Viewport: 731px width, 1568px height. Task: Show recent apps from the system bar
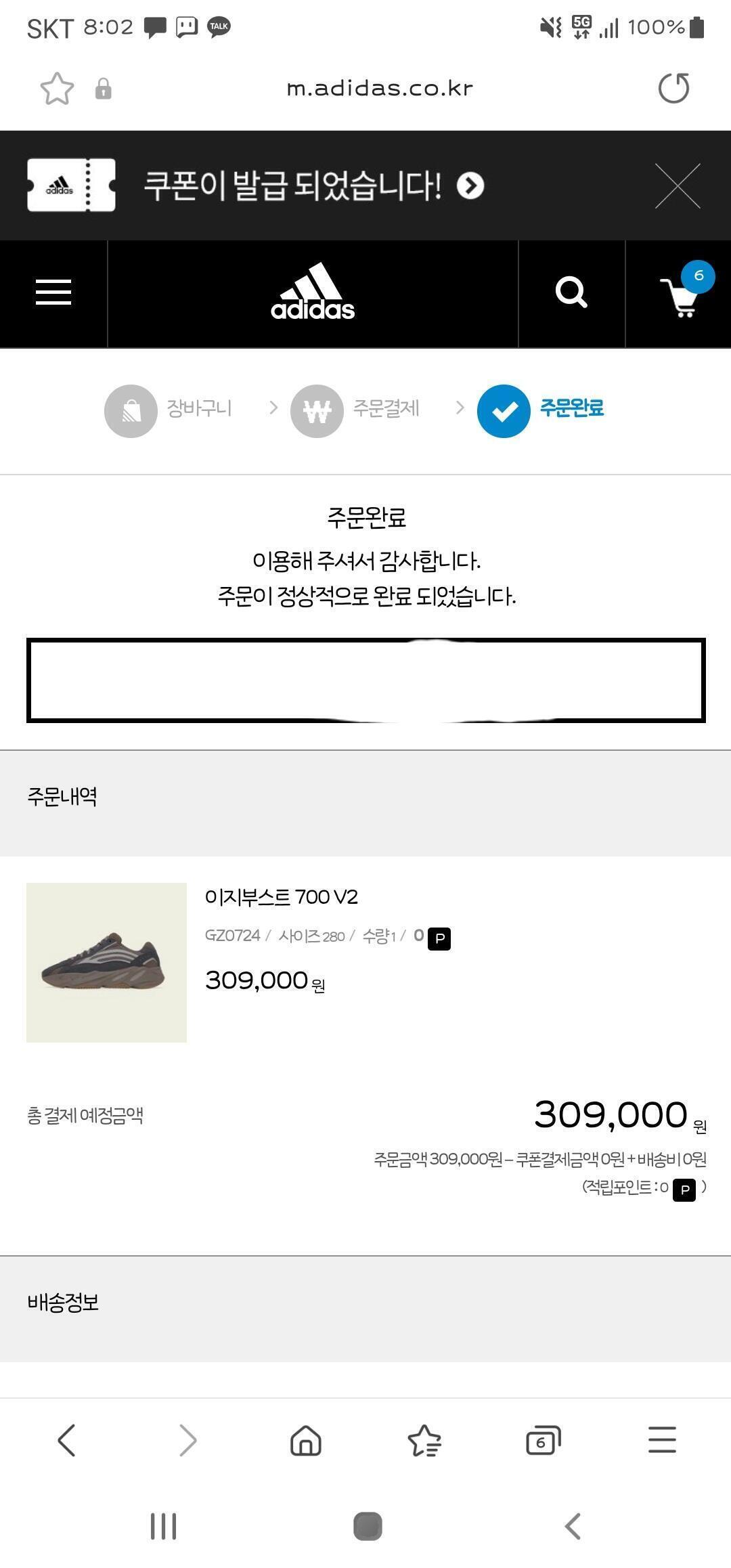tap(163, 1527)
